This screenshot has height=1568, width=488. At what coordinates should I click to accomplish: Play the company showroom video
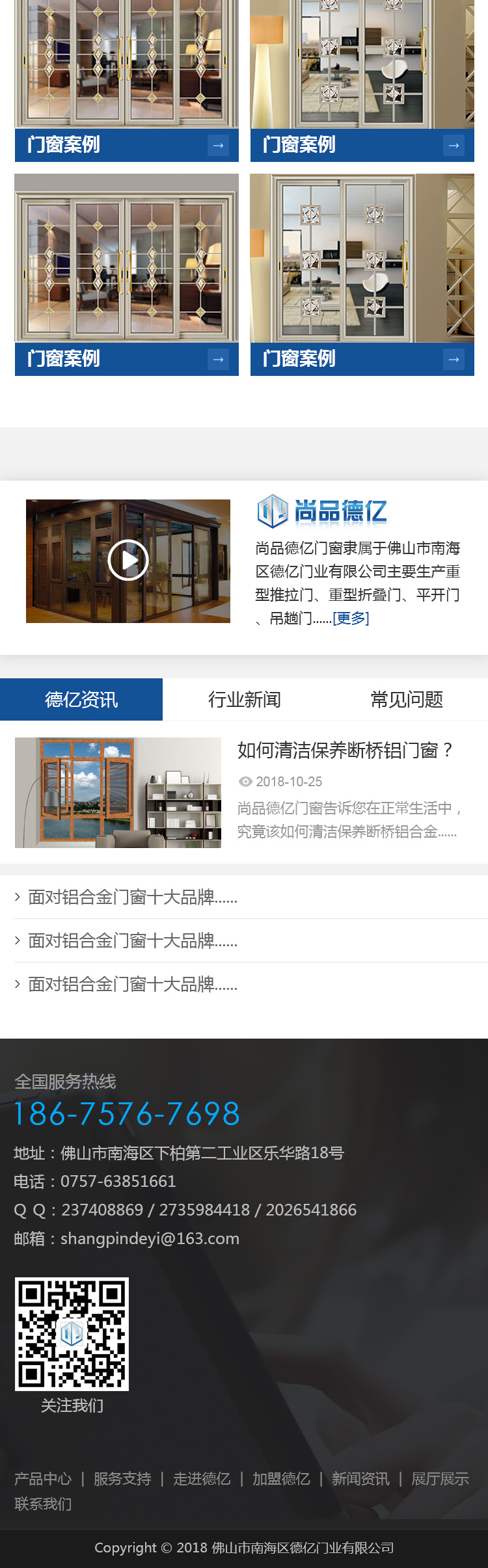(x=128, y=560)
